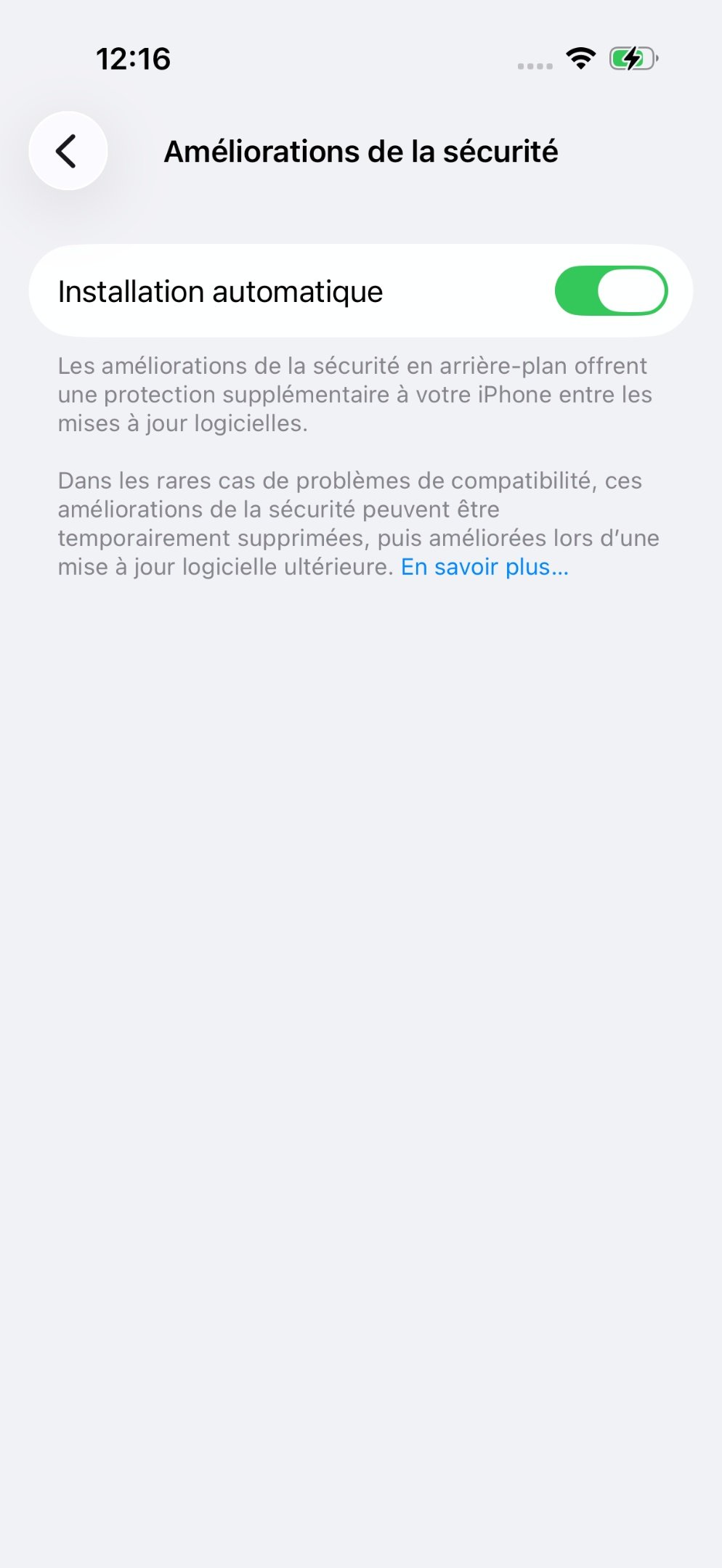Screen dimensions: 722x1568
Task: Disable the Installation automatique switch
Action: coord(610,291)
